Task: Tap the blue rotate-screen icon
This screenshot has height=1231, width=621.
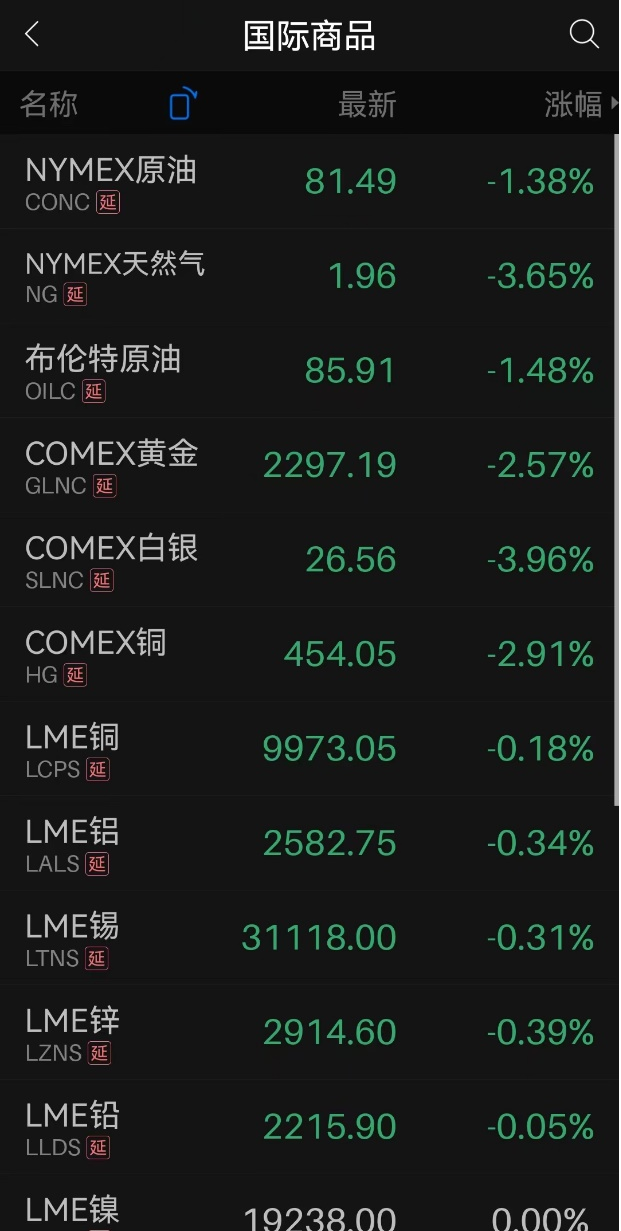Action: pyautogui.click(x=183, y=104)
